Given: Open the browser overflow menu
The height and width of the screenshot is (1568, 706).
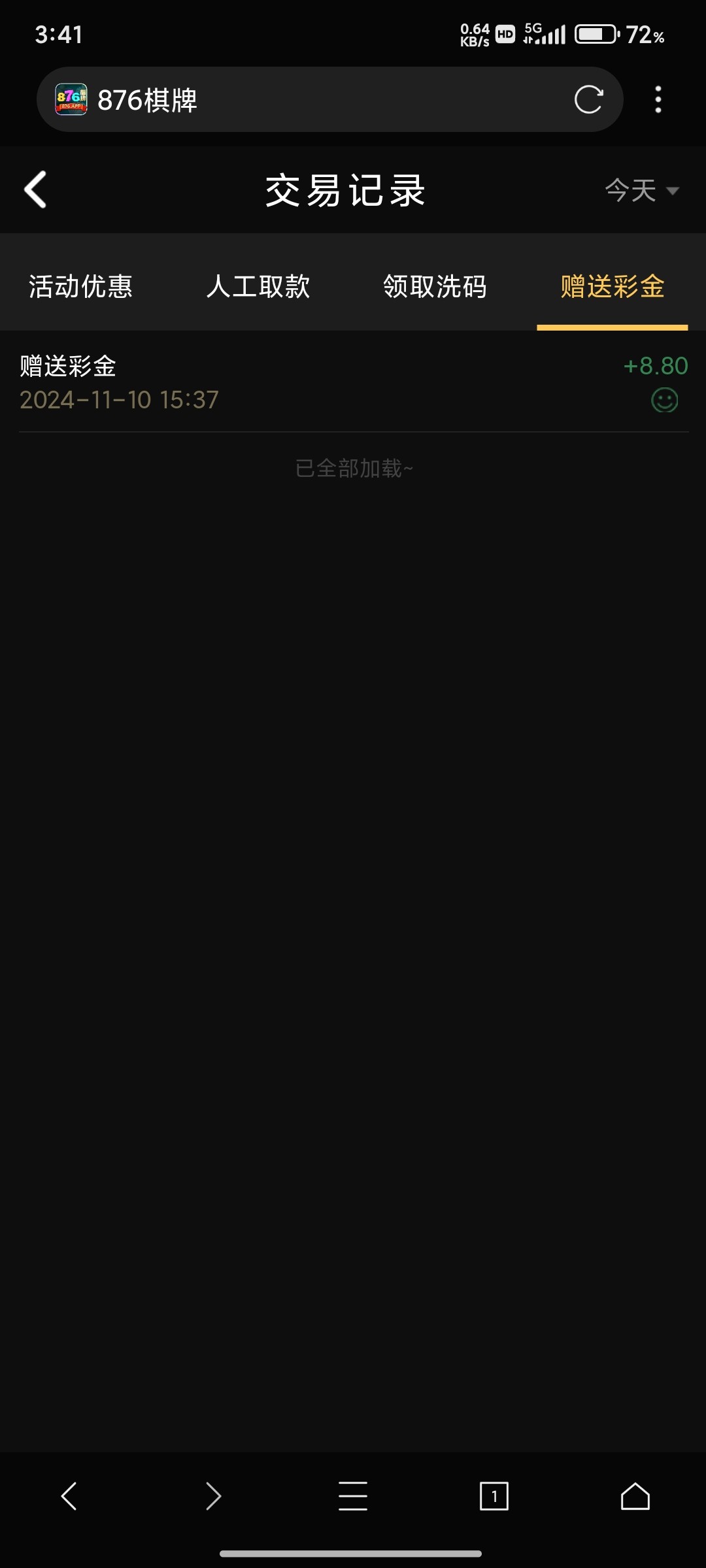Looking at the screenshot, I should [x=658, y=99].
